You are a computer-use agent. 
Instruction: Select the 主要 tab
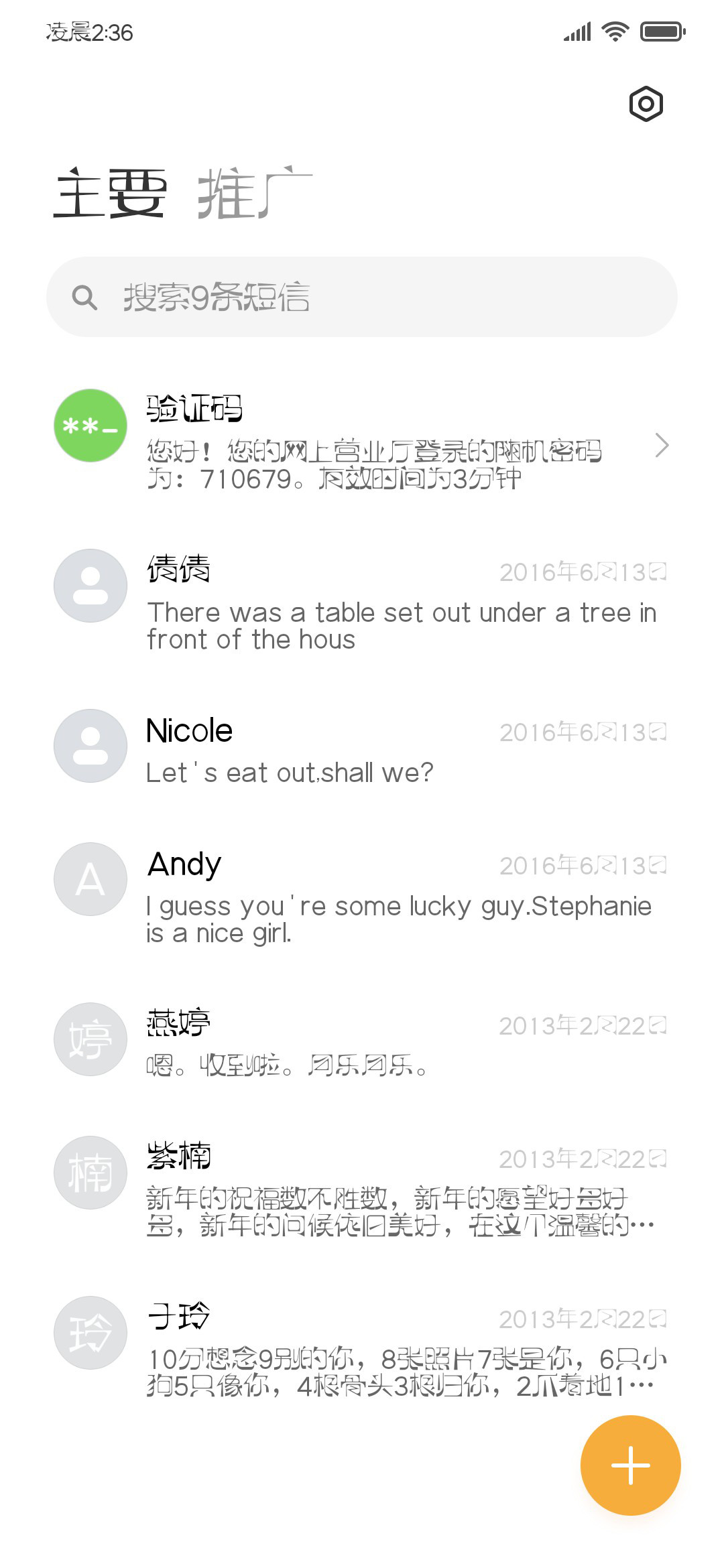click(x=110, y=194)
